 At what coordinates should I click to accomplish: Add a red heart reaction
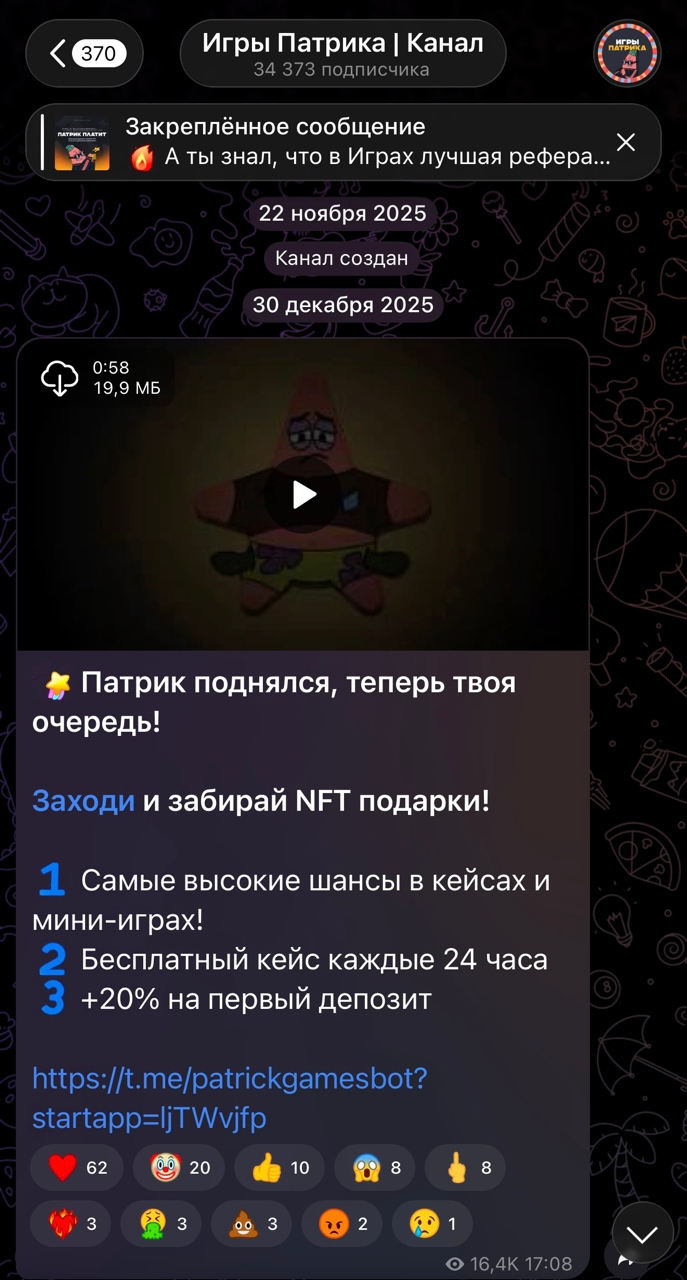tap(77, 1167)
